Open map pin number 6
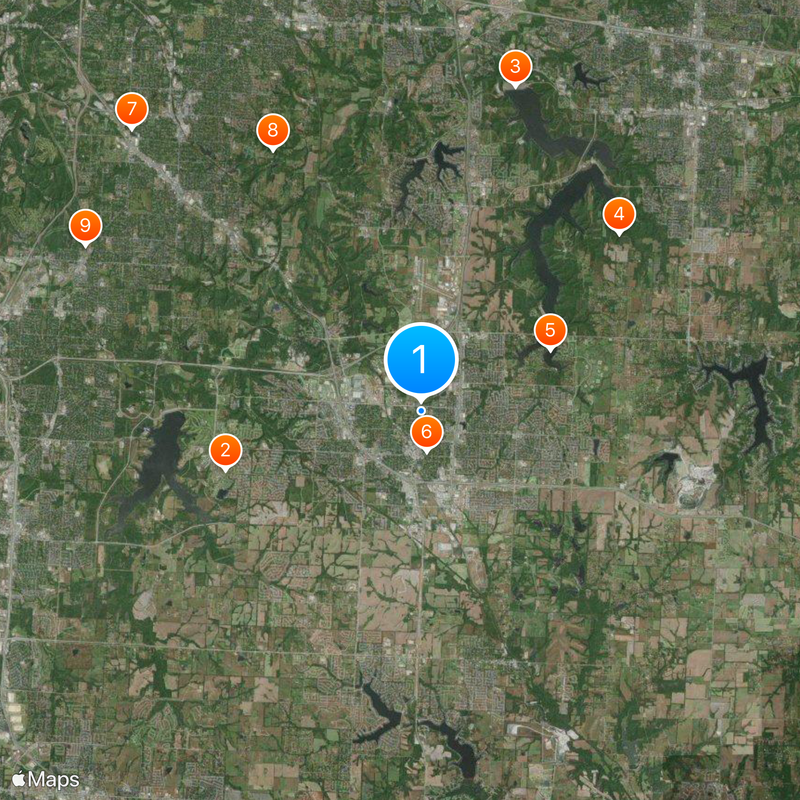Screen dimensions: 800x800 pyautogui.click(x=426, y=433)
